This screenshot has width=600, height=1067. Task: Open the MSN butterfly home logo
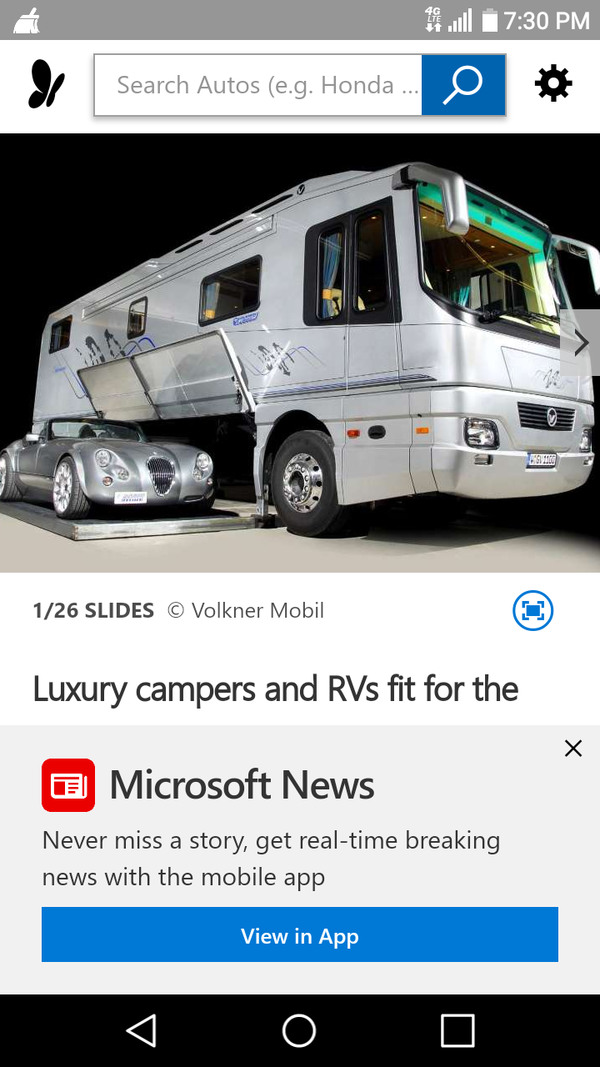coord(46,85)
